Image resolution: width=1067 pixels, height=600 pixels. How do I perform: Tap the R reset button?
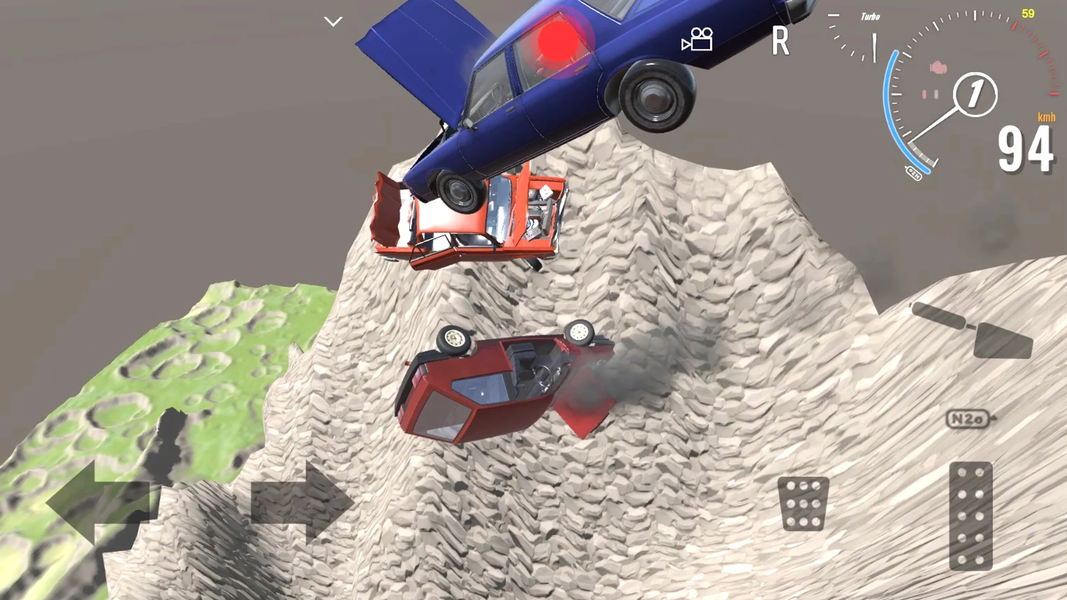[x=780, y=41]
